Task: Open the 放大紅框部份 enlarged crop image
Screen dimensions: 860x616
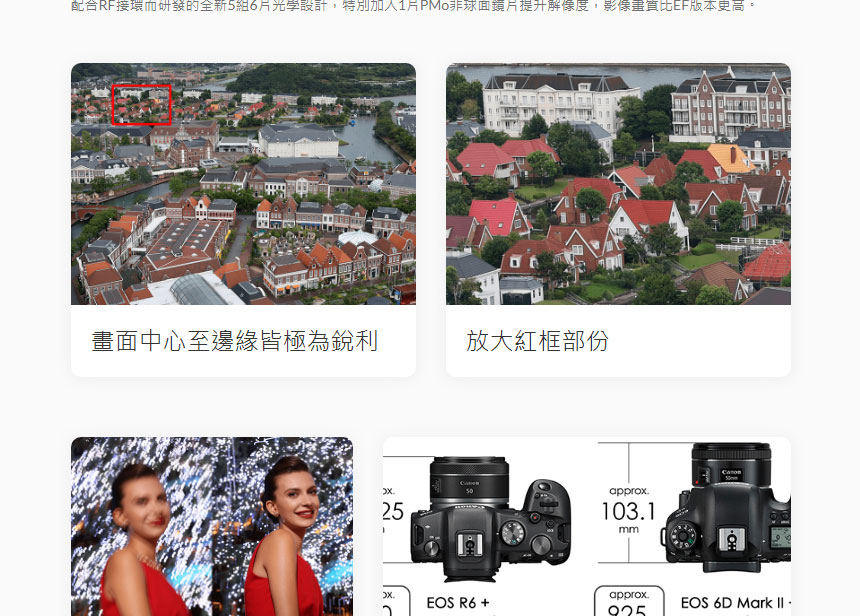Action: 618,184
